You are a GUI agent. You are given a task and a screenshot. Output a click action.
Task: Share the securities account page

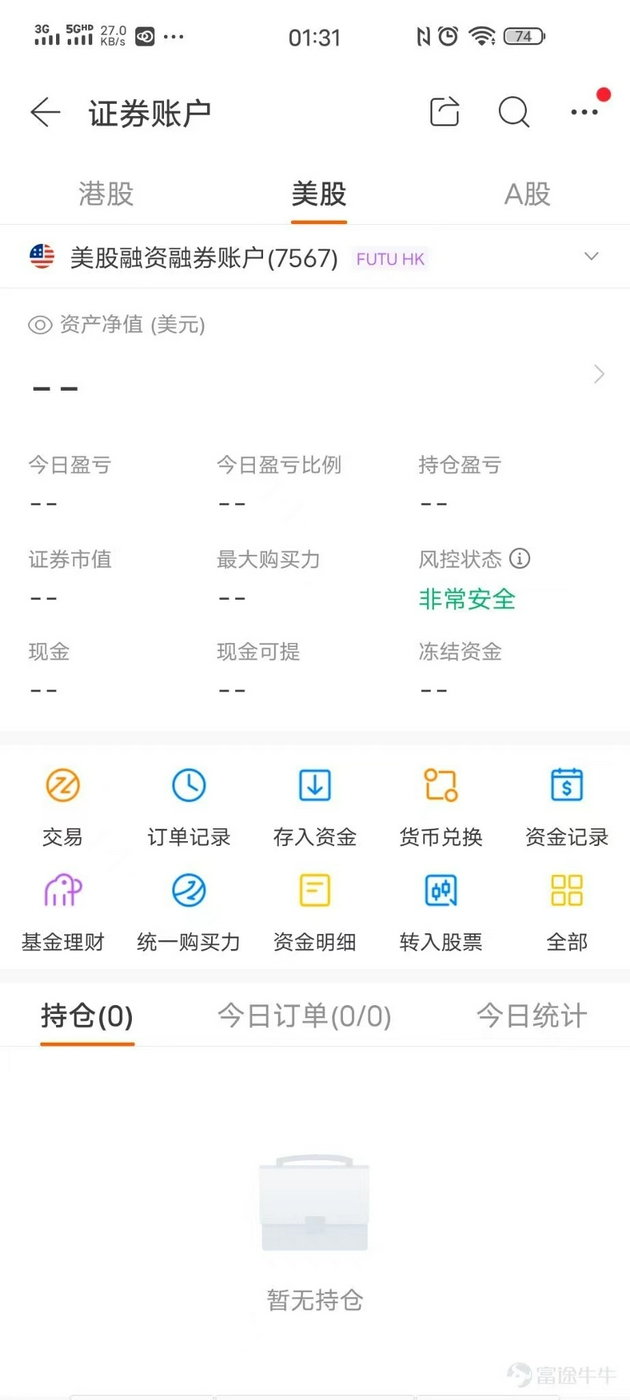(x=445, y=111)
